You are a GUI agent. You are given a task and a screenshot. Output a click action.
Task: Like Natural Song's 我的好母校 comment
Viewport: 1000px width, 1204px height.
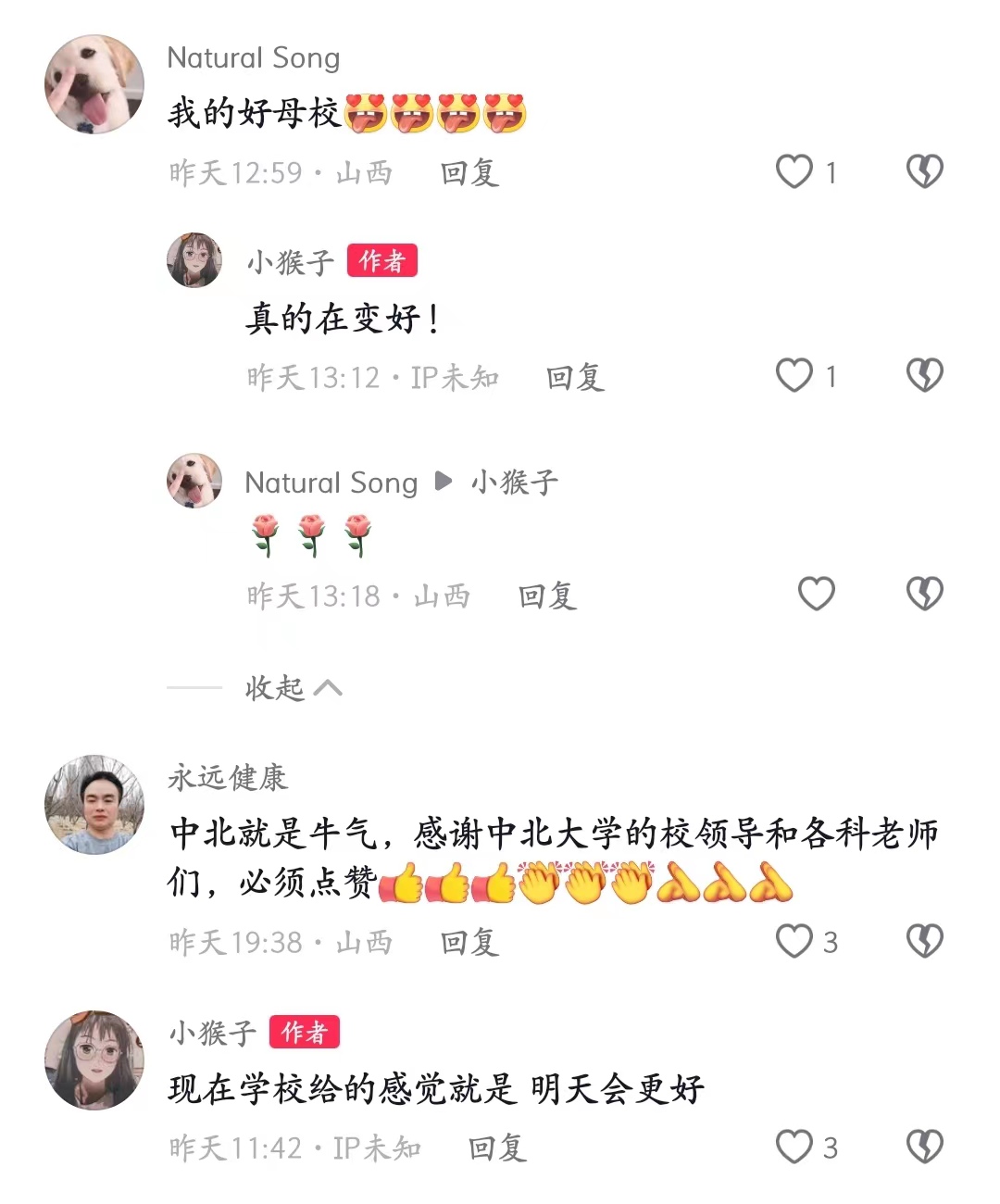click(794, 172)
